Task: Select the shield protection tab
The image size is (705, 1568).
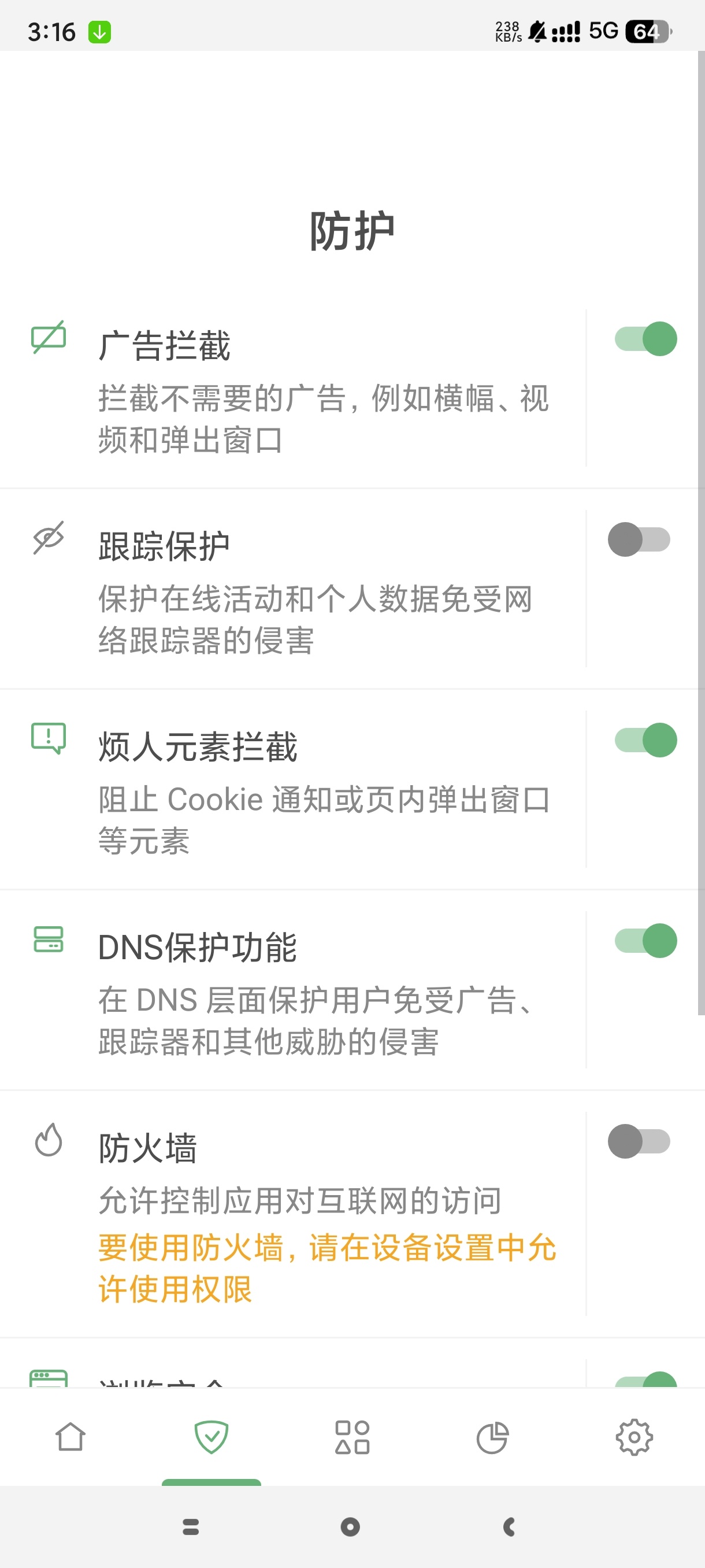Action: tap(211, 1437)
